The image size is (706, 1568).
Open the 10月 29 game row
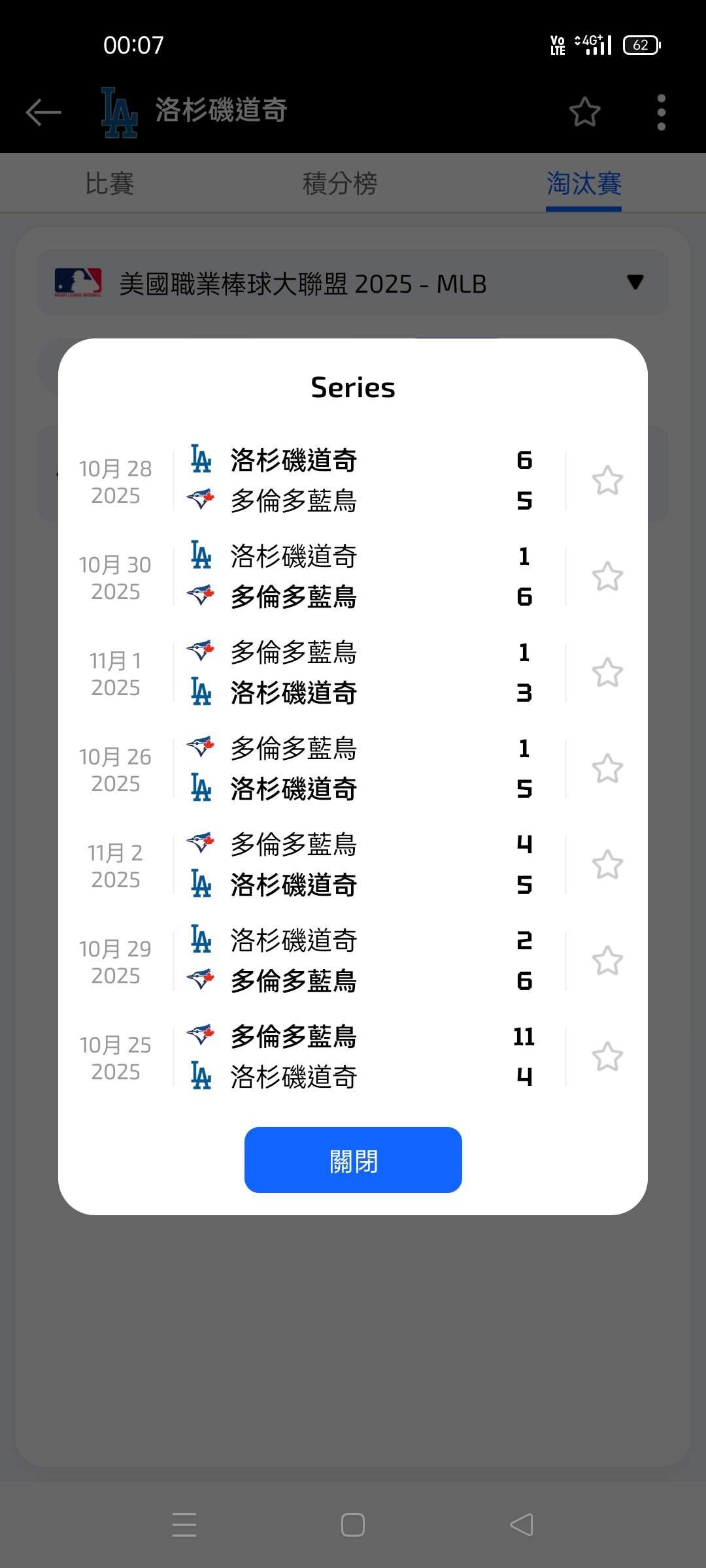[x=360, y=961]
